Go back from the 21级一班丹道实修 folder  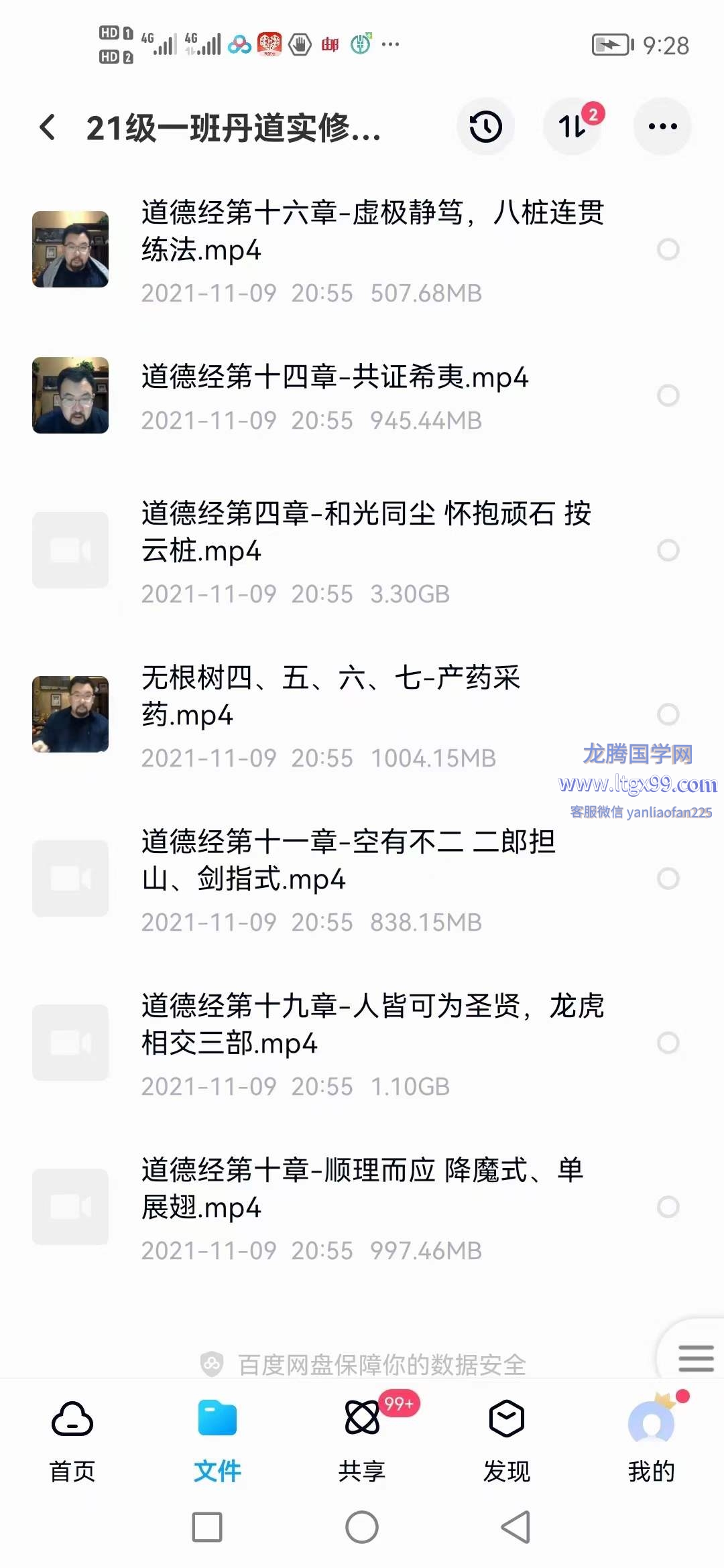[x=47, y=127]
